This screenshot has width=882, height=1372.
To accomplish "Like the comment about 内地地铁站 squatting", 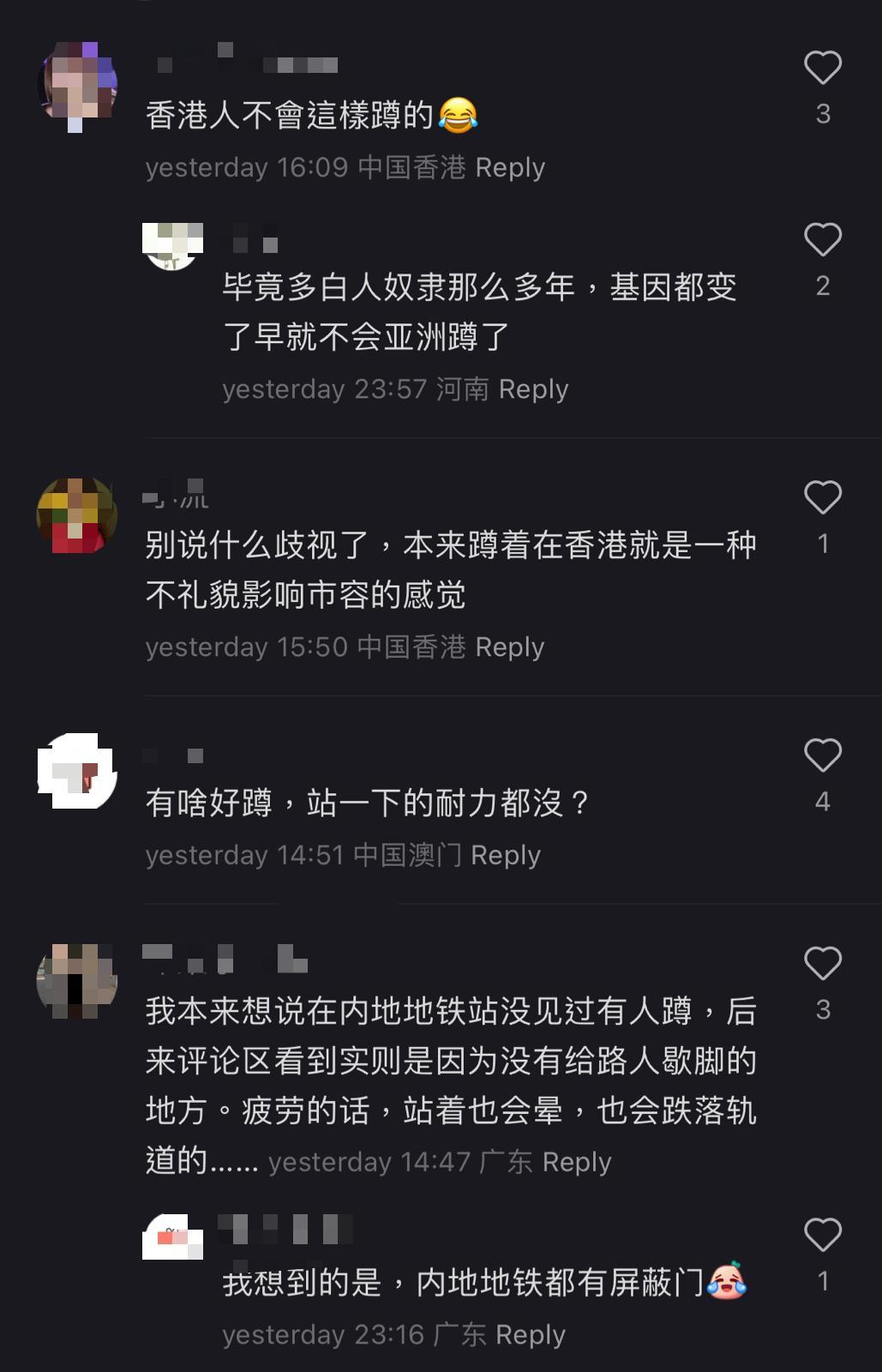I will tap(822, 964).
